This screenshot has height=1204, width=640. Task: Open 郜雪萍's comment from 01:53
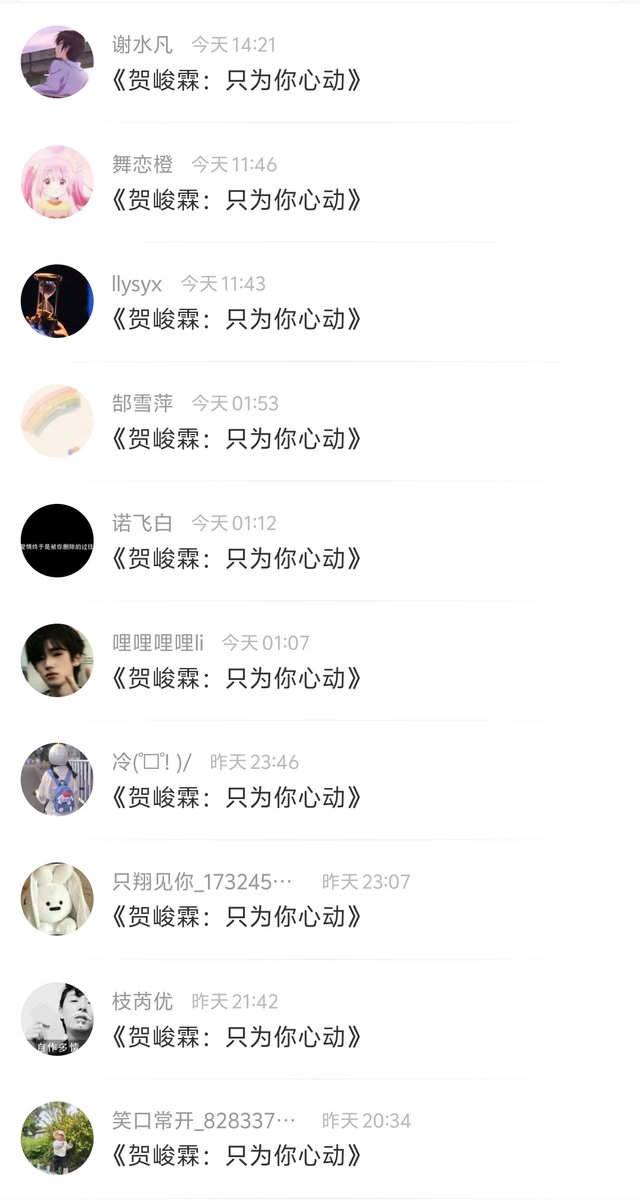(x=236, y=438)
